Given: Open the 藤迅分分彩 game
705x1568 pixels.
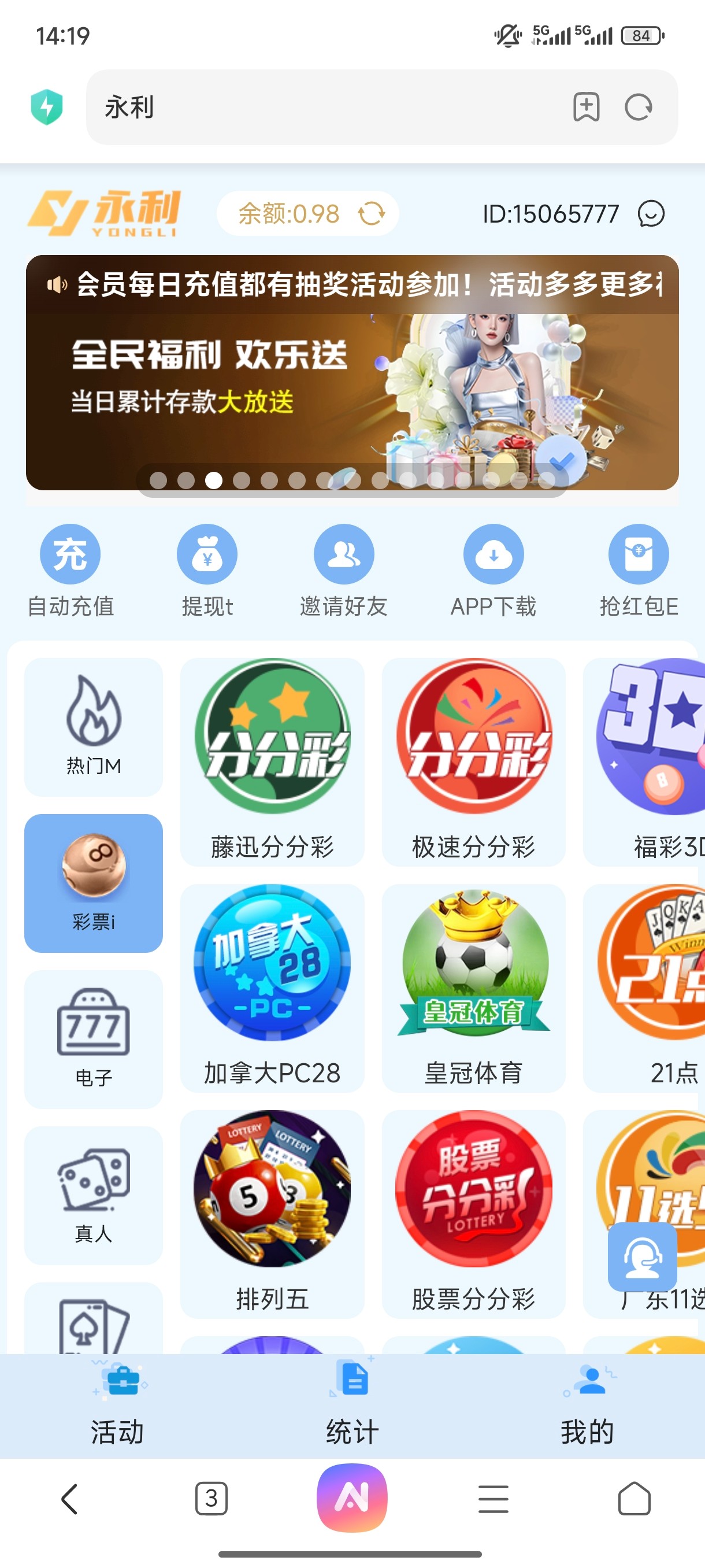Looking at the screenshot, I should click(x=273, y=761).
